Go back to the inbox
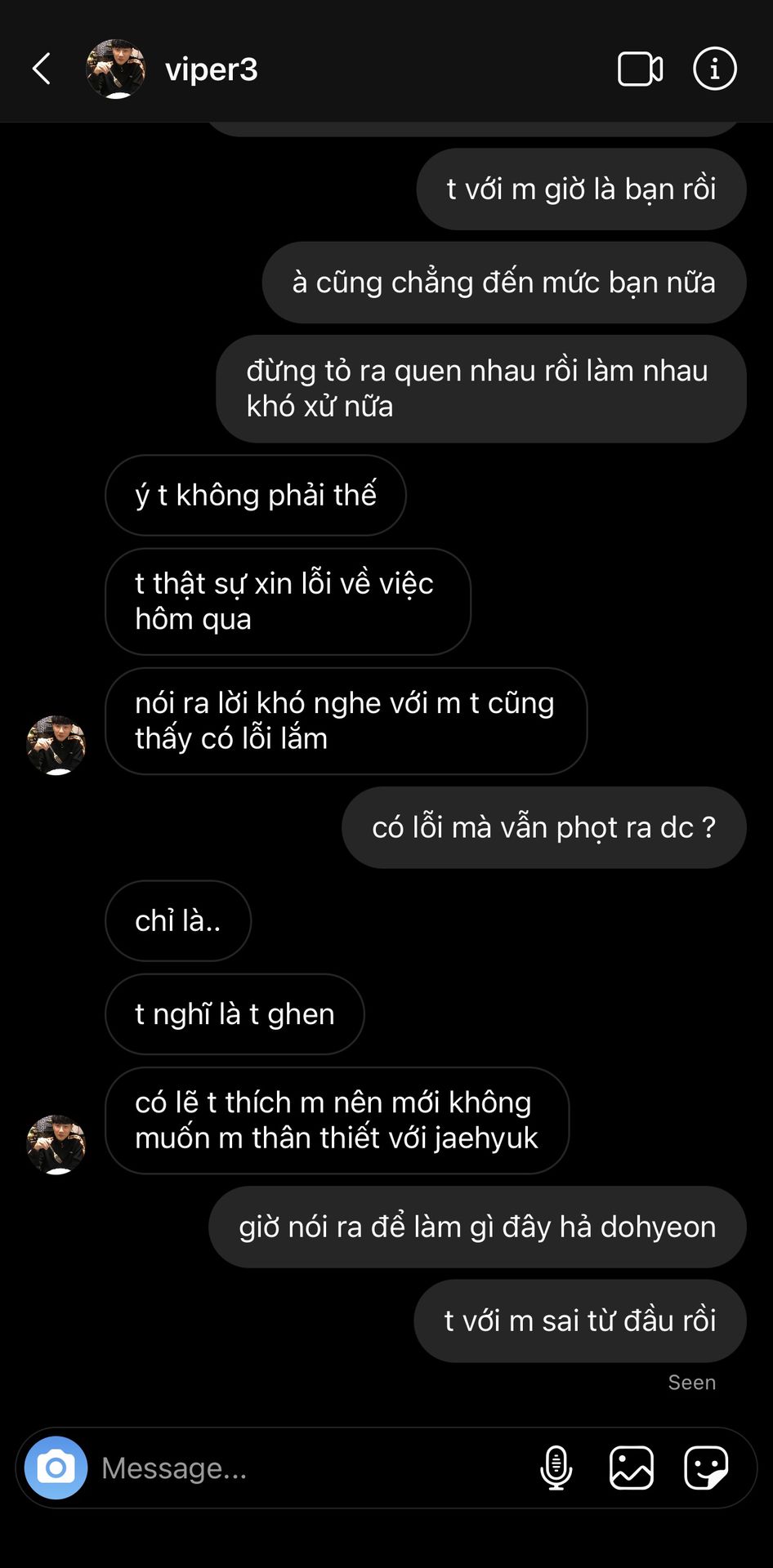Image resolution: width=773 pixels, height=1568 pixels. tap(42, 69)
